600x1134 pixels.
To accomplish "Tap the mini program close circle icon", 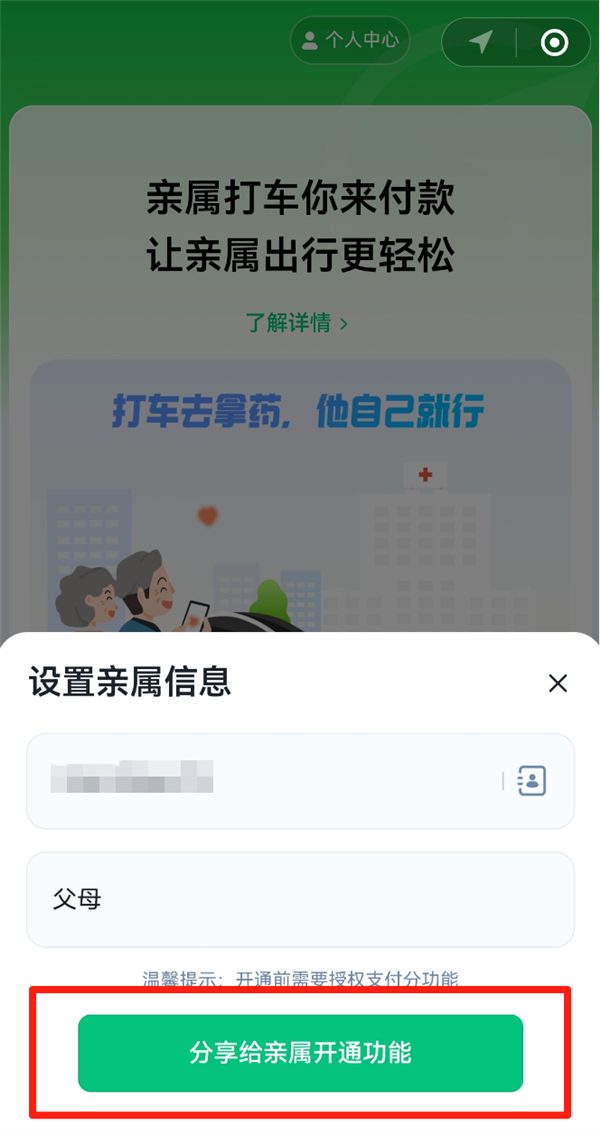I will point(554,42).
